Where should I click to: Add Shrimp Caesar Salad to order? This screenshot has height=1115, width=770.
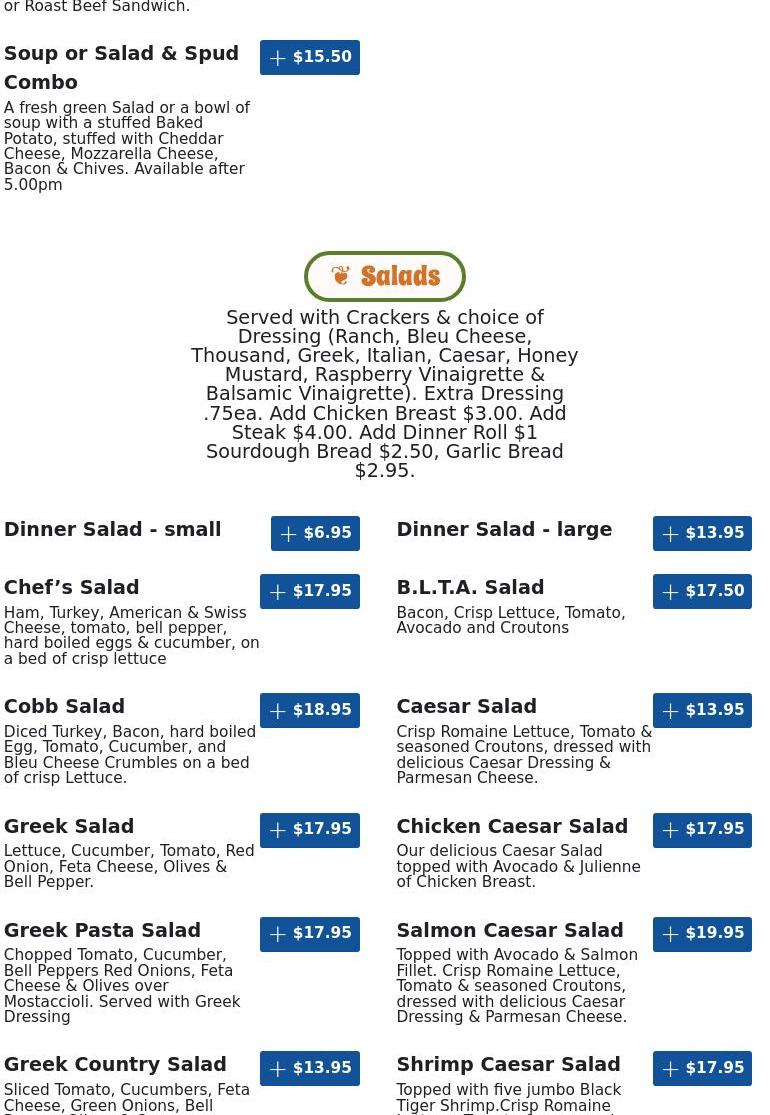(702, 1068)
